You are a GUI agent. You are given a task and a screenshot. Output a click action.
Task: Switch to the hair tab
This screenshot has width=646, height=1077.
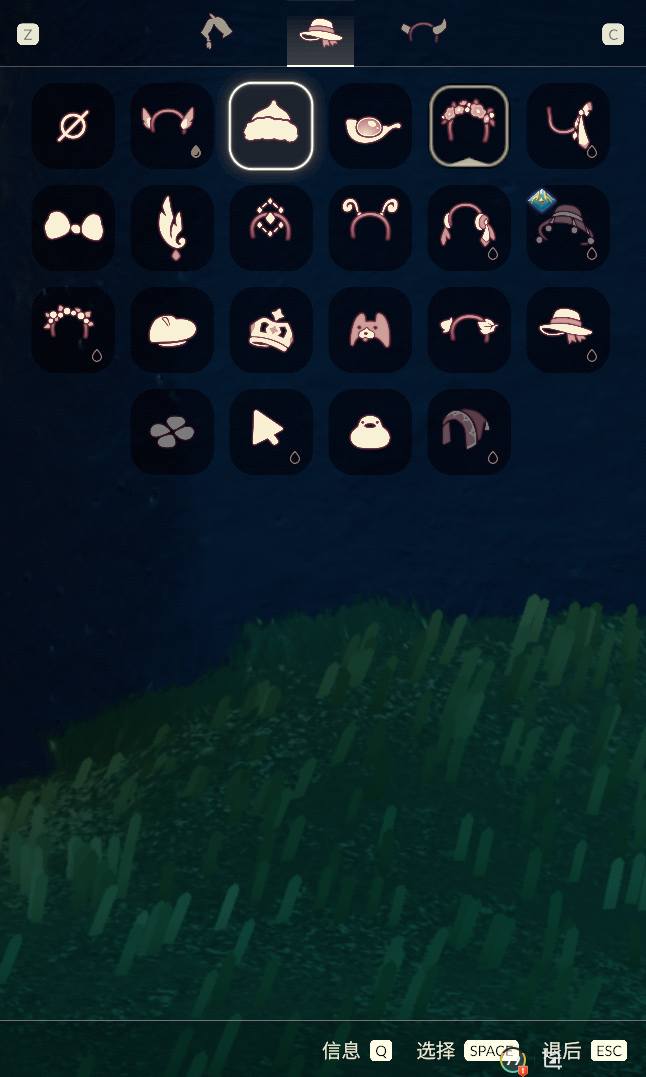pyautogui.click(x=216, y=32)
